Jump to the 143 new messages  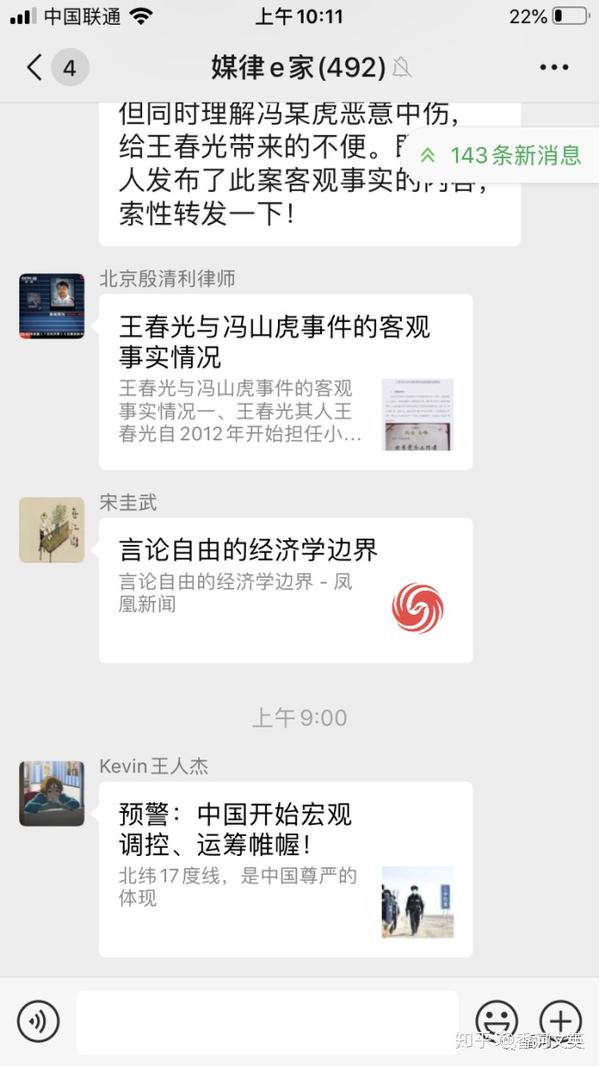[x=501, y=155]
